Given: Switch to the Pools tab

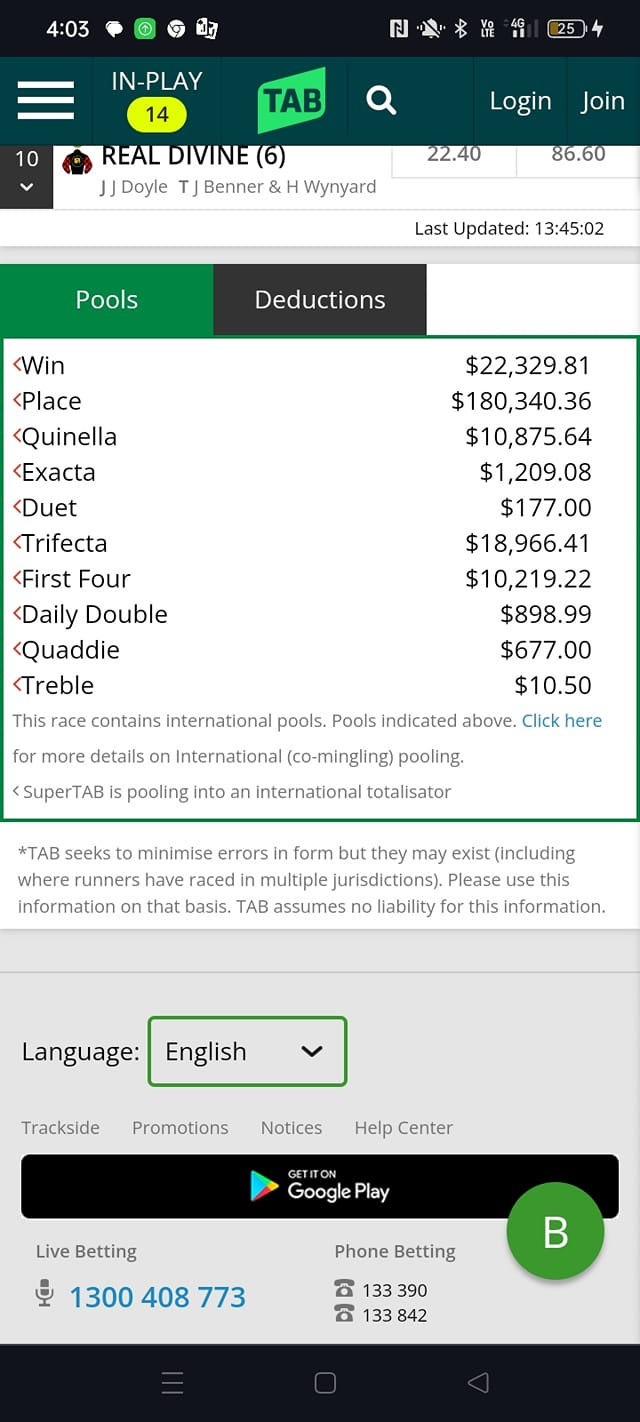Looking at the screenshot, I should pos(107,300).
